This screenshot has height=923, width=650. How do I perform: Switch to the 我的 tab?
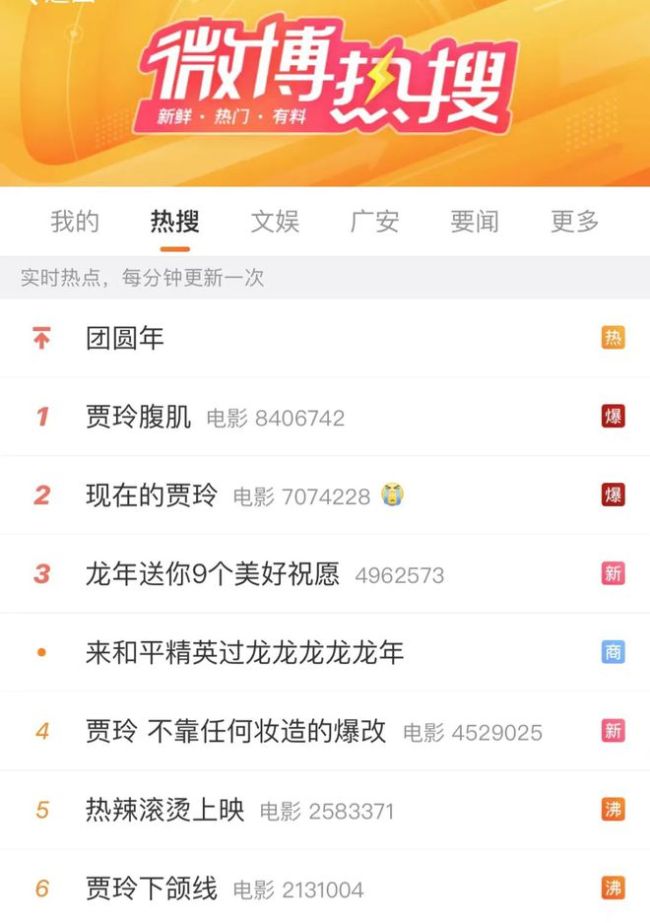(x=75, y=221)
